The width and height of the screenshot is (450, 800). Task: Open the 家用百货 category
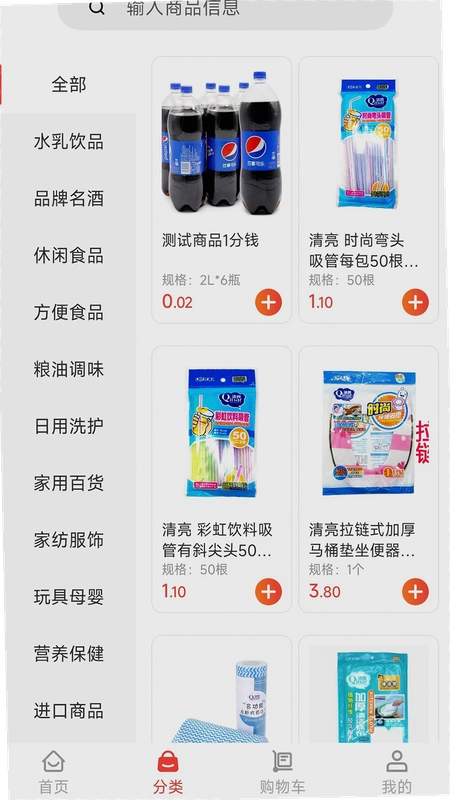(x=68, y=482)
